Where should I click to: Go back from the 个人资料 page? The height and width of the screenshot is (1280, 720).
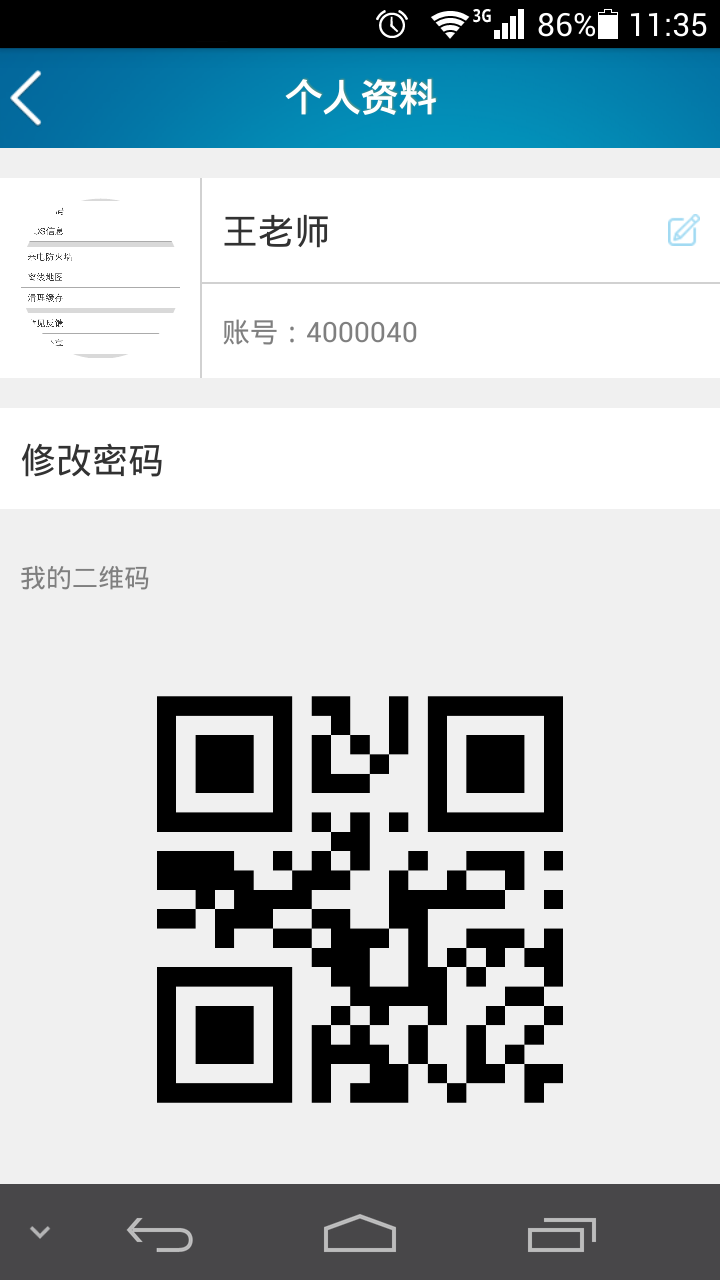tap(27, 98)
